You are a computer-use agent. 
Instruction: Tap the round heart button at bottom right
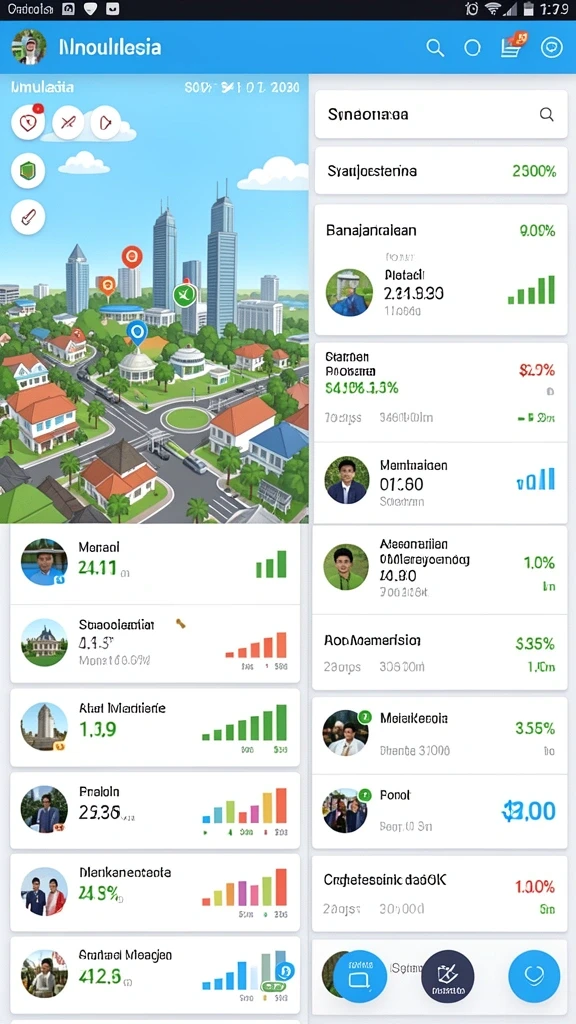coord(534,976)
